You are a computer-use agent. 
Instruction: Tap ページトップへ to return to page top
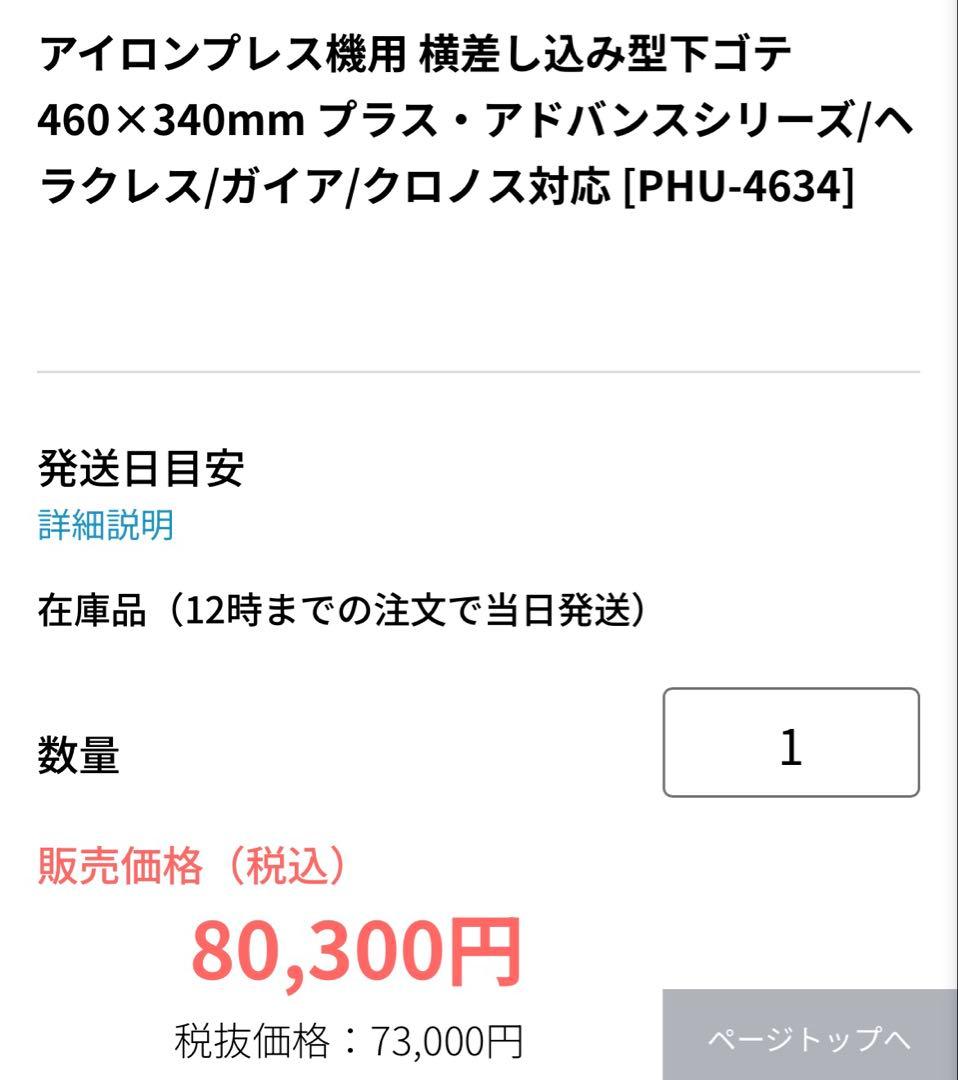click(x=810, y=1040)
